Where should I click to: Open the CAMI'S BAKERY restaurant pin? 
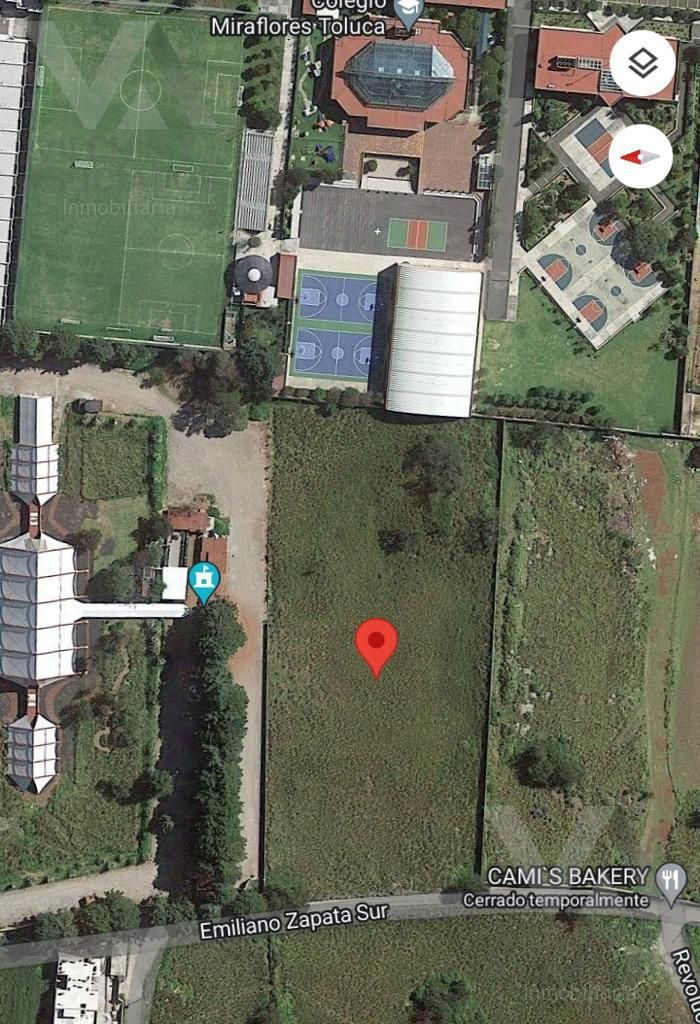[672, 884]
